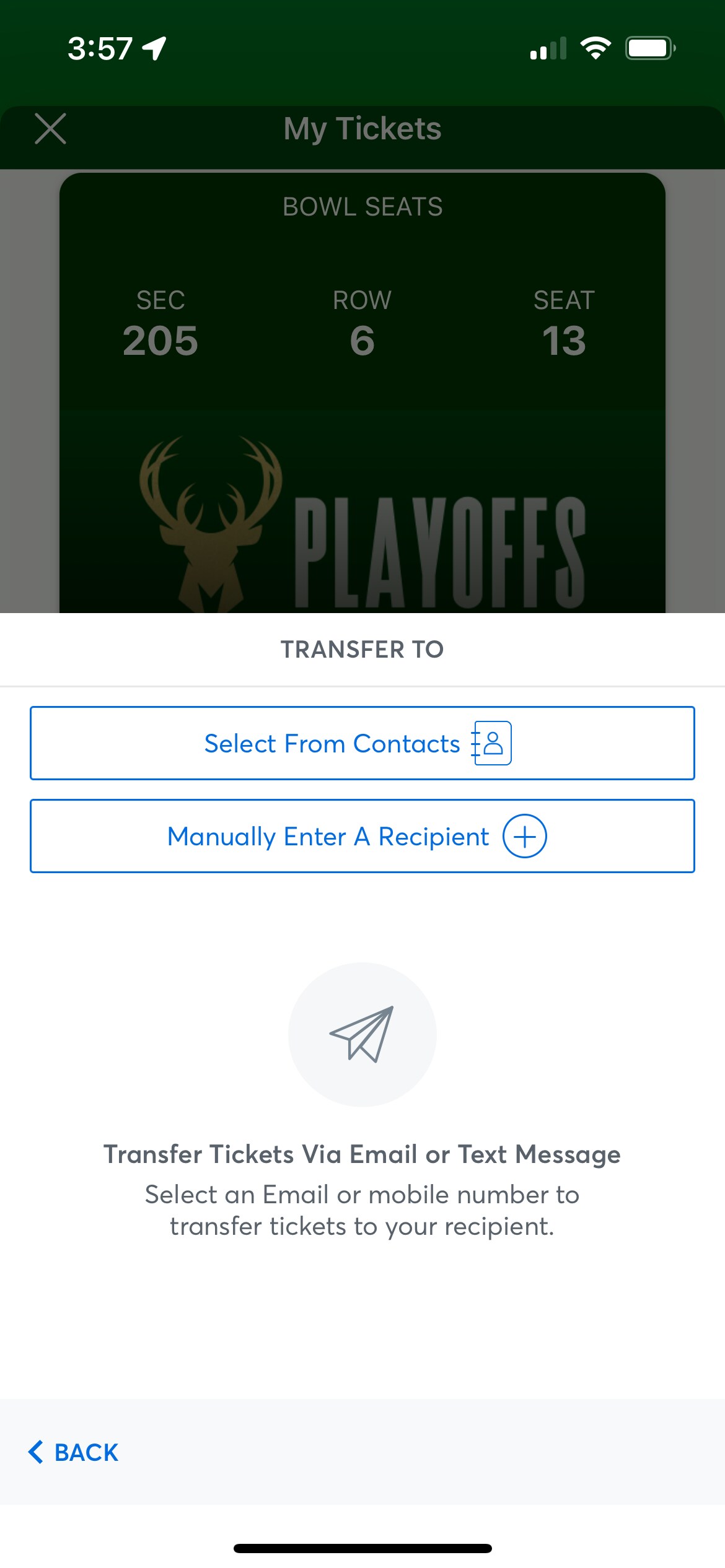
Task: Manually Enter A Recipient
Action: tap(362, 836)
